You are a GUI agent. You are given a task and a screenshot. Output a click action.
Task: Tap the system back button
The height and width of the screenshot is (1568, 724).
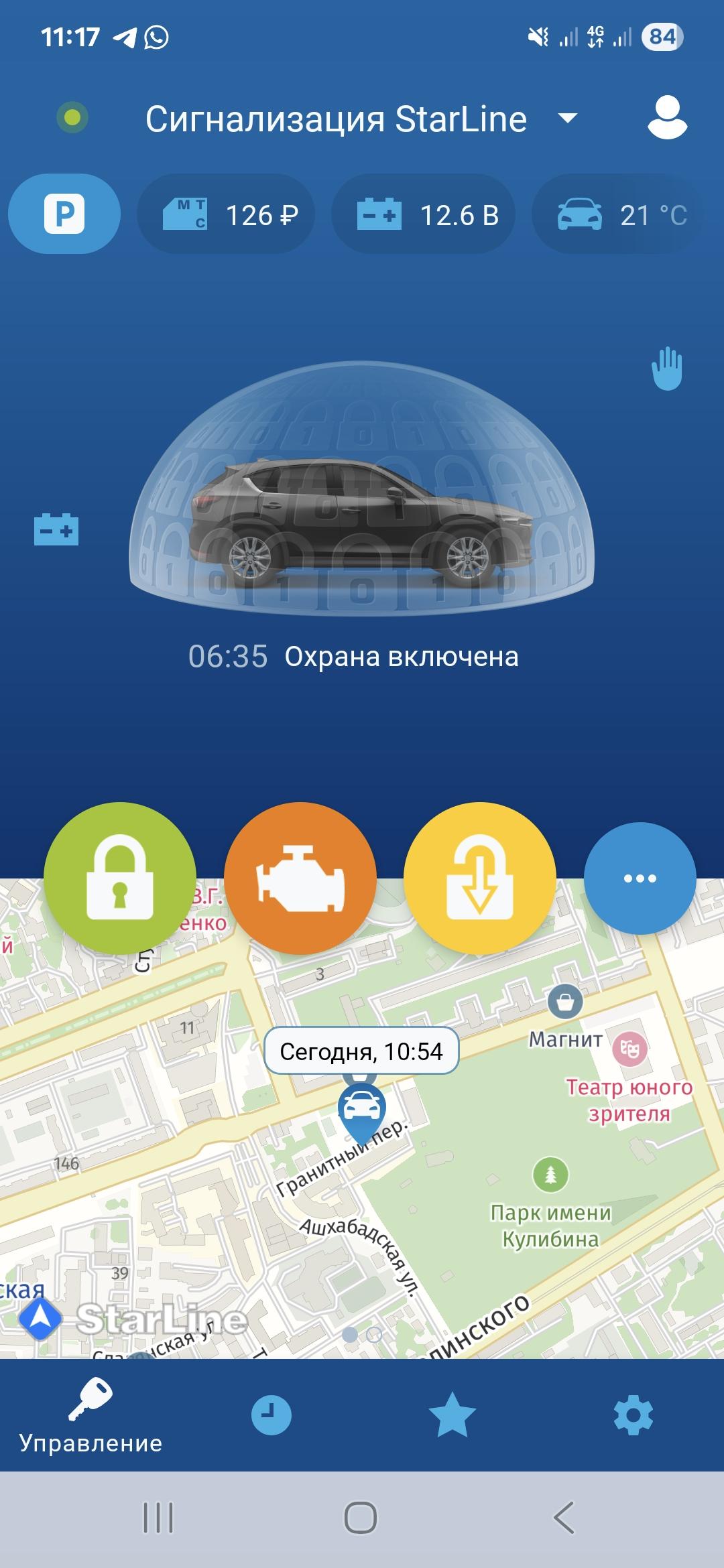tap(564, 1518)
